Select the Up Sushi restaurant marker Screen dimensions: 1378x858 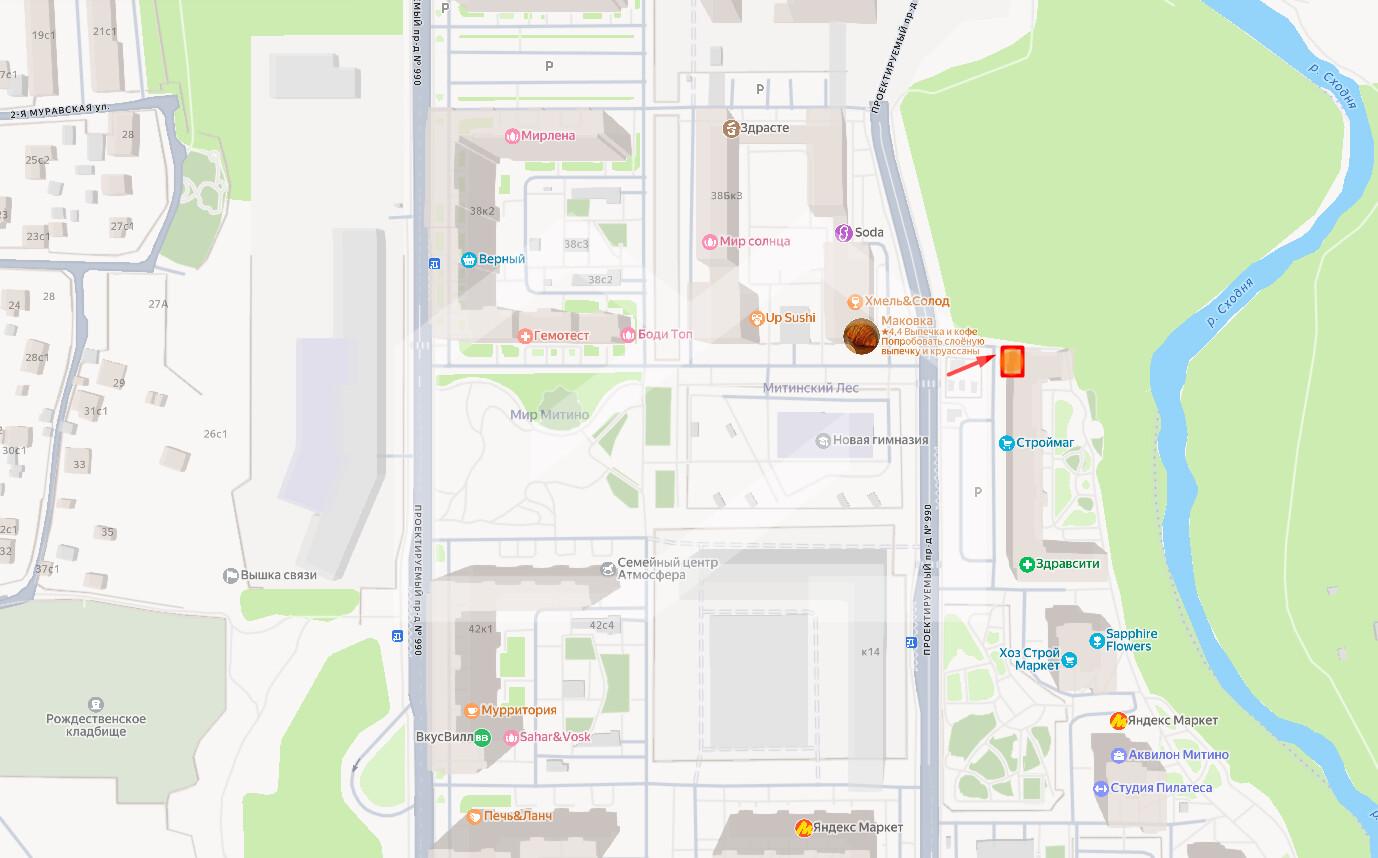(x=757, y=319)
